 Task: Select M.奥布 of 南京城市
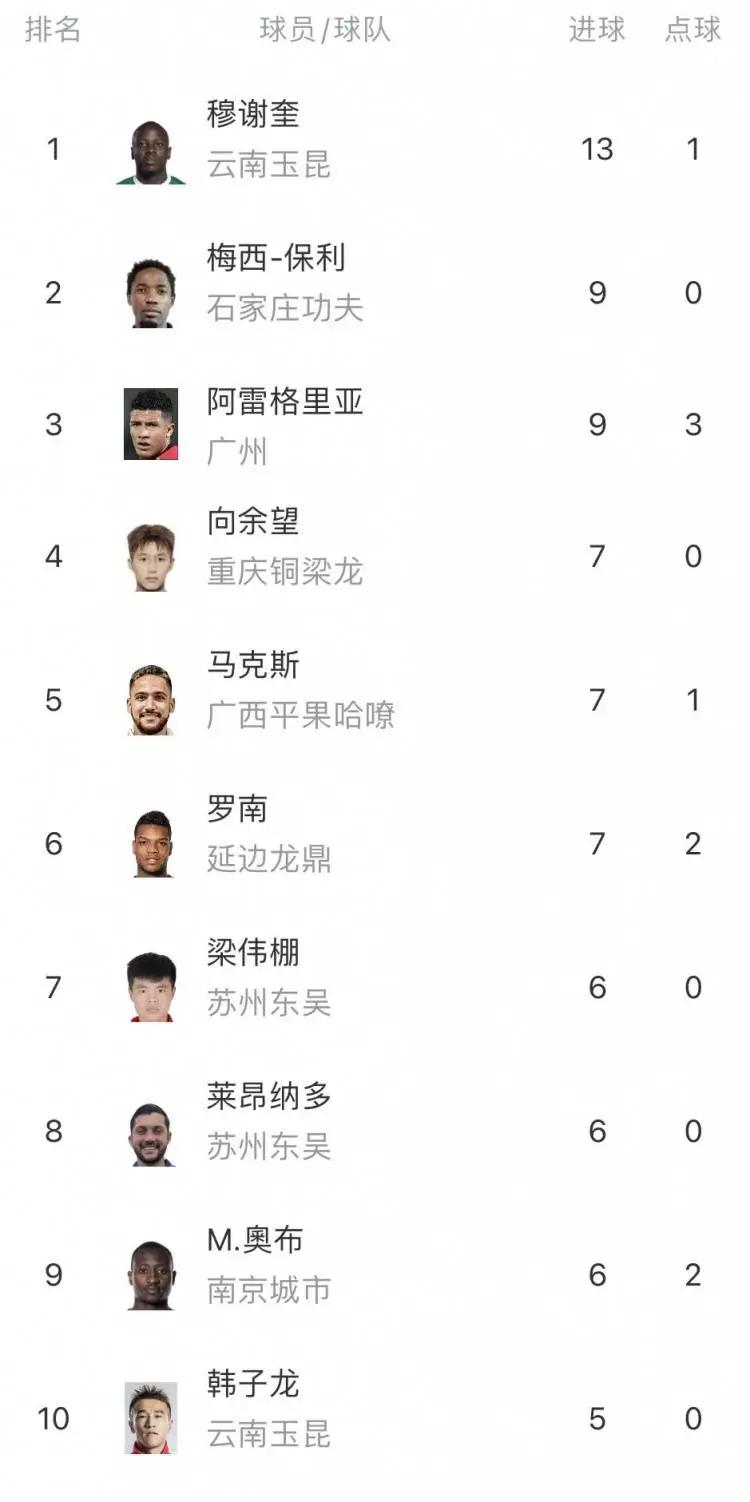click(x=375, y=1275)
